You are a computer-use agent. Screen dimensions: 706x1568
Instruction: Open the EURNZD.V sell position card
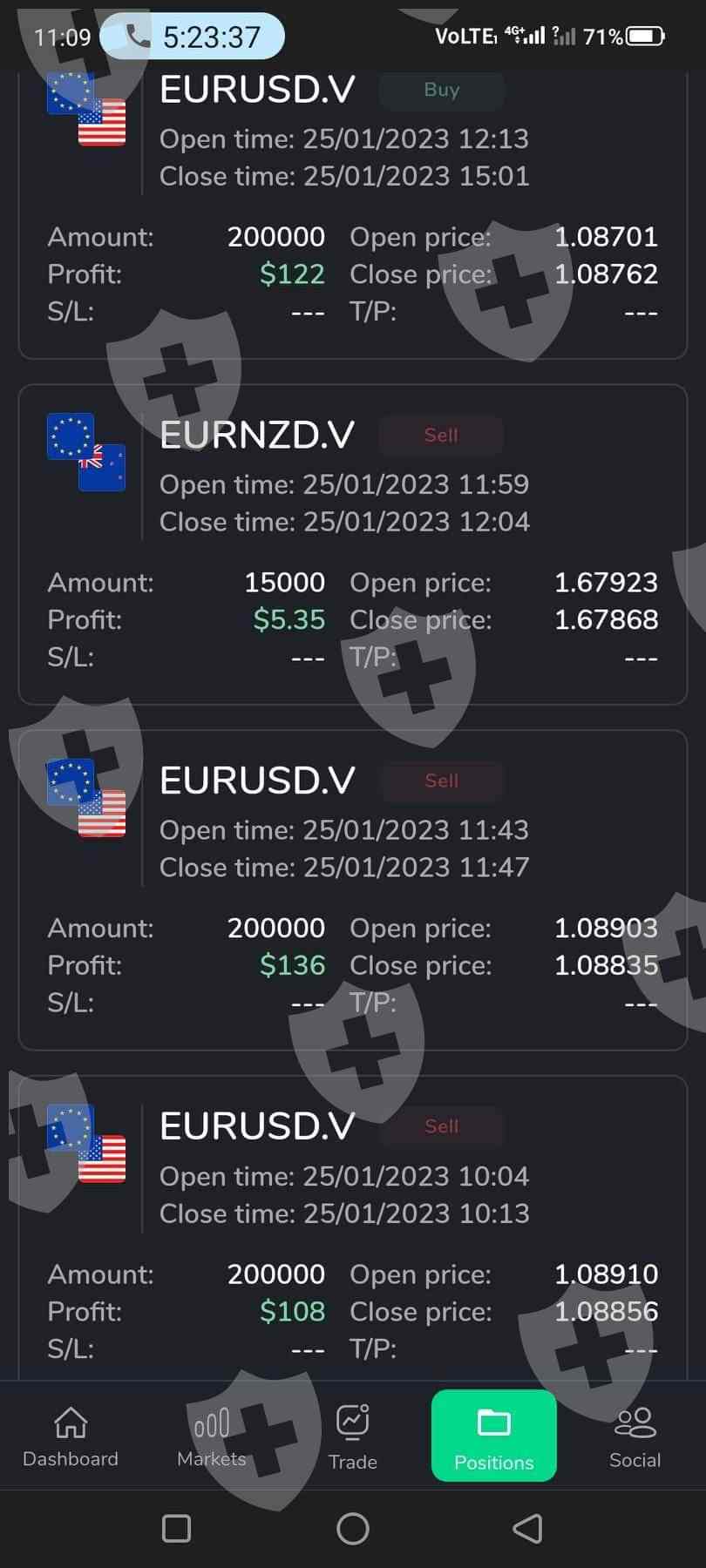point(352,544)
